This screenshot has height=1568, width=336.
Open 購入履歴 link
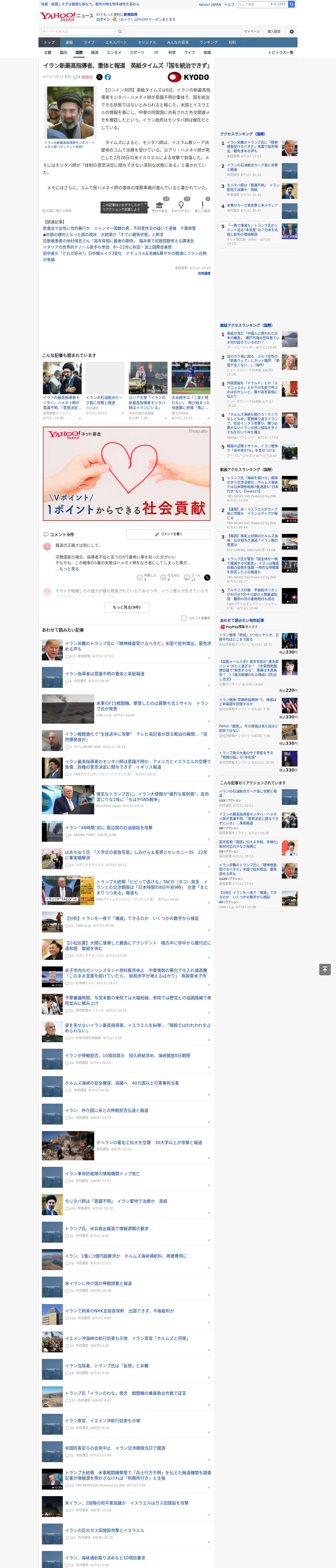click(x=274, y=32)
